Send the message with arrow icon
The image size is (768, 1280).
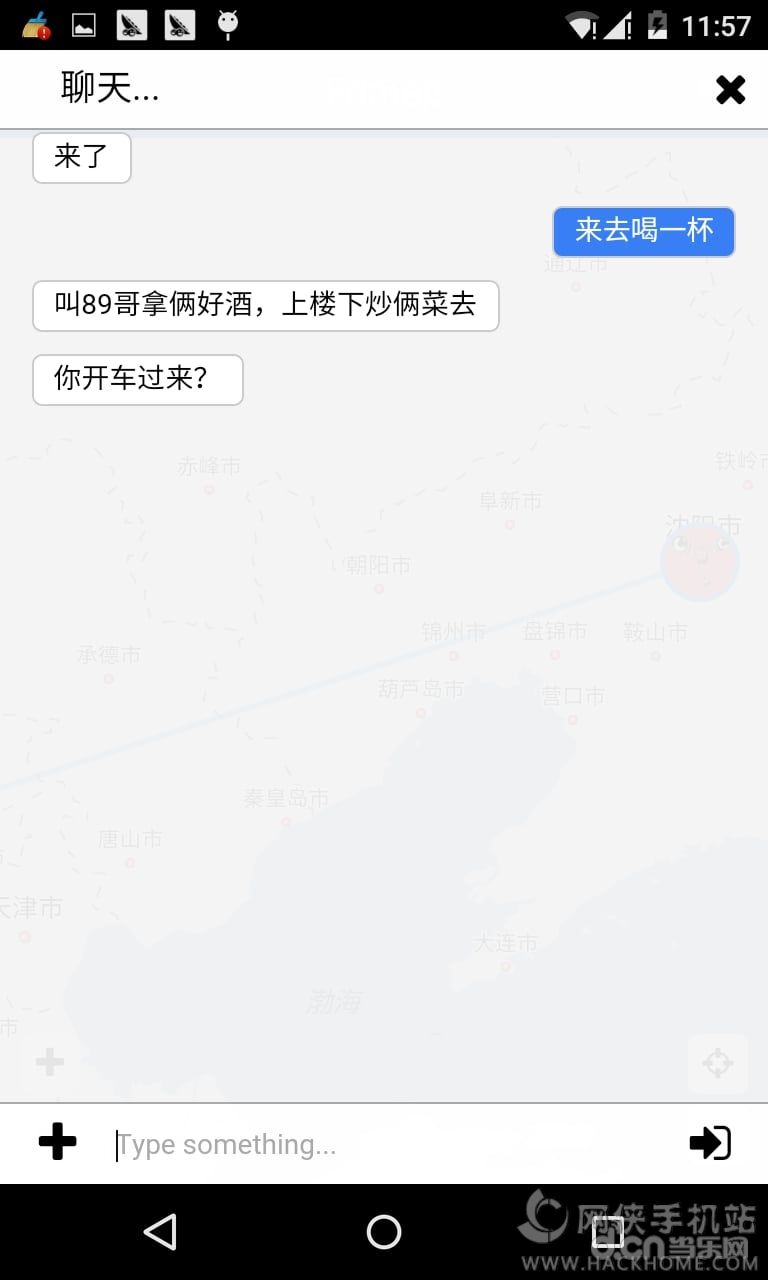(x=710, y=1142)
